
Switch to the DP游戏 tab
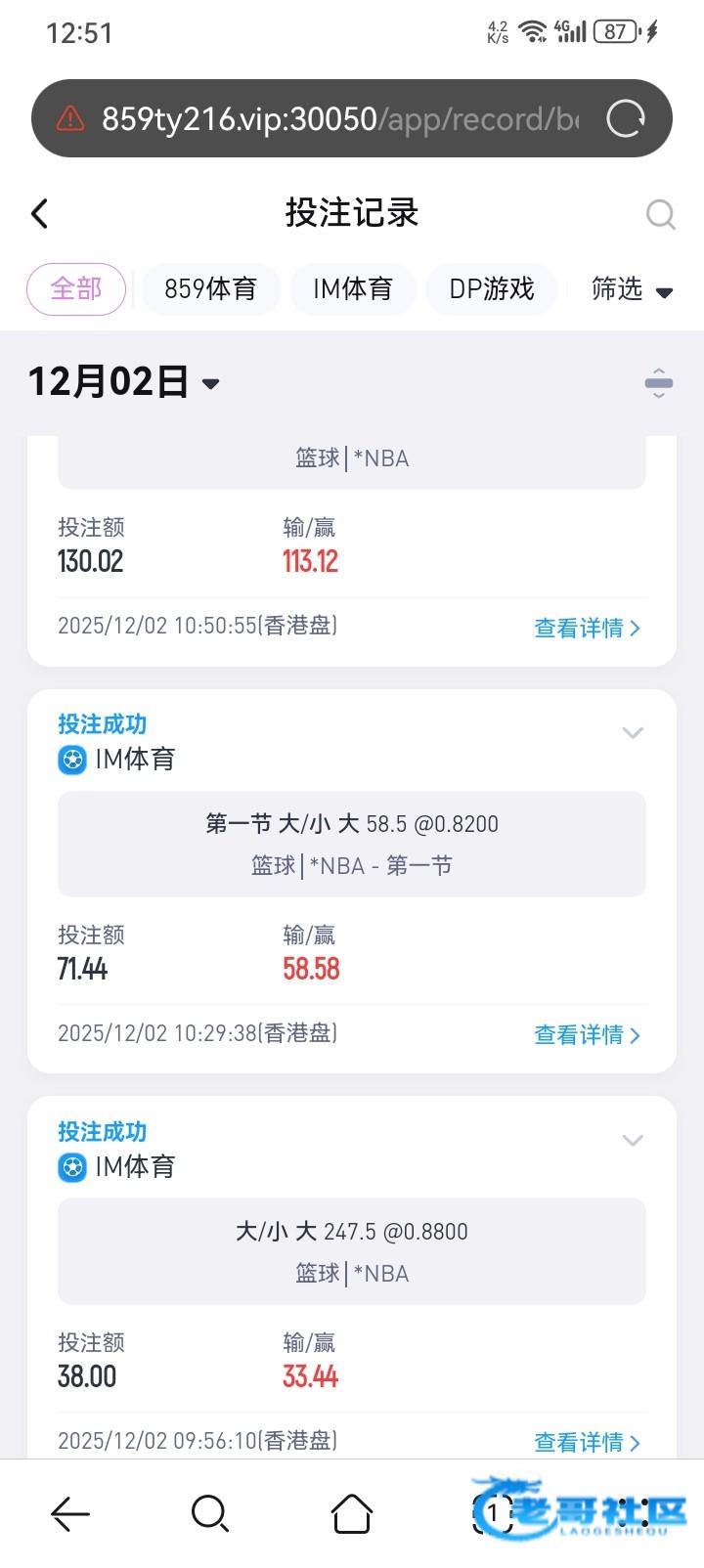point(492,289)
